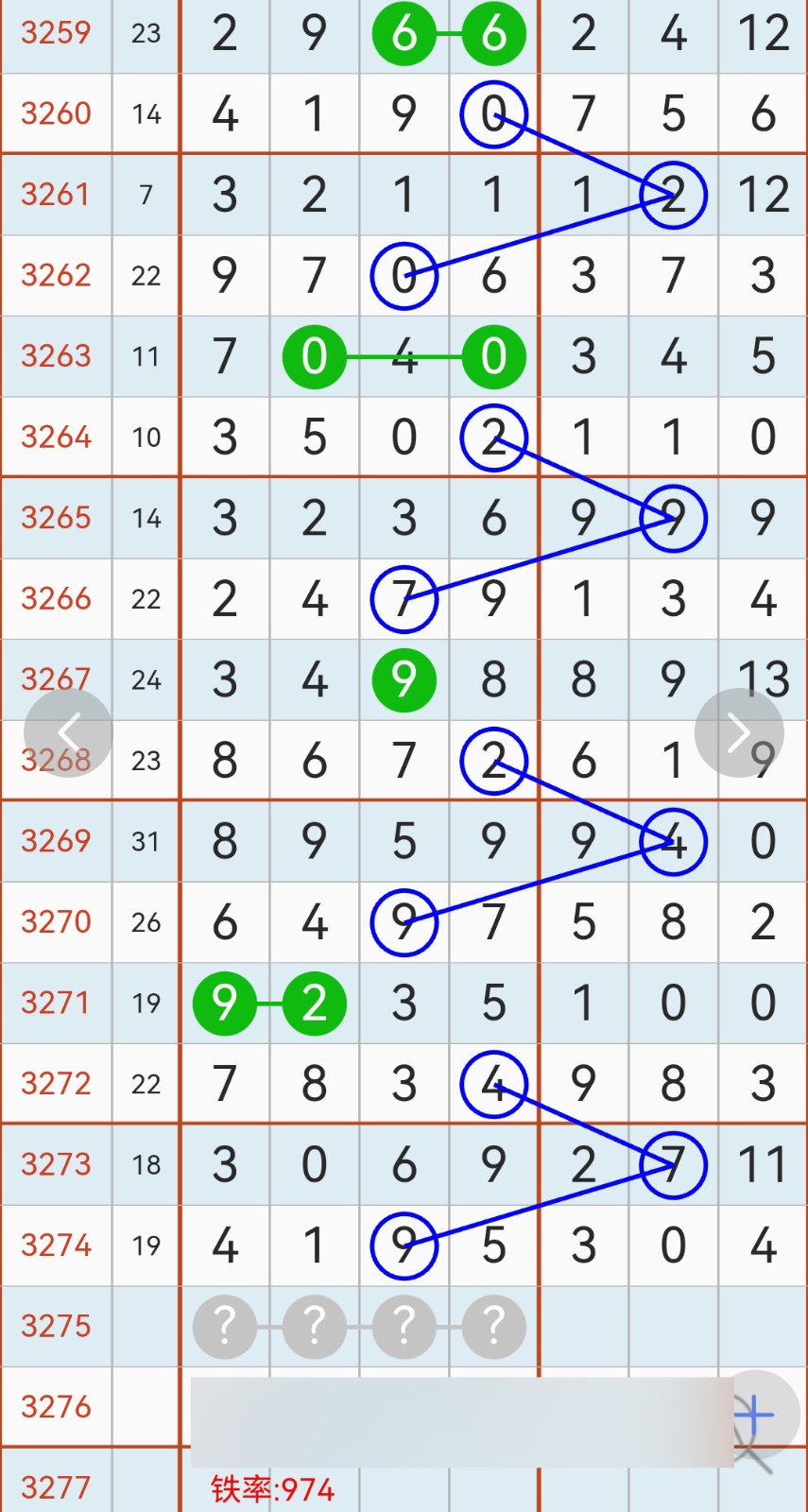This screenshot has width=808, height=1512.
Task: Open the previous chart page with left chevron
Action: (x=68, y=731)
